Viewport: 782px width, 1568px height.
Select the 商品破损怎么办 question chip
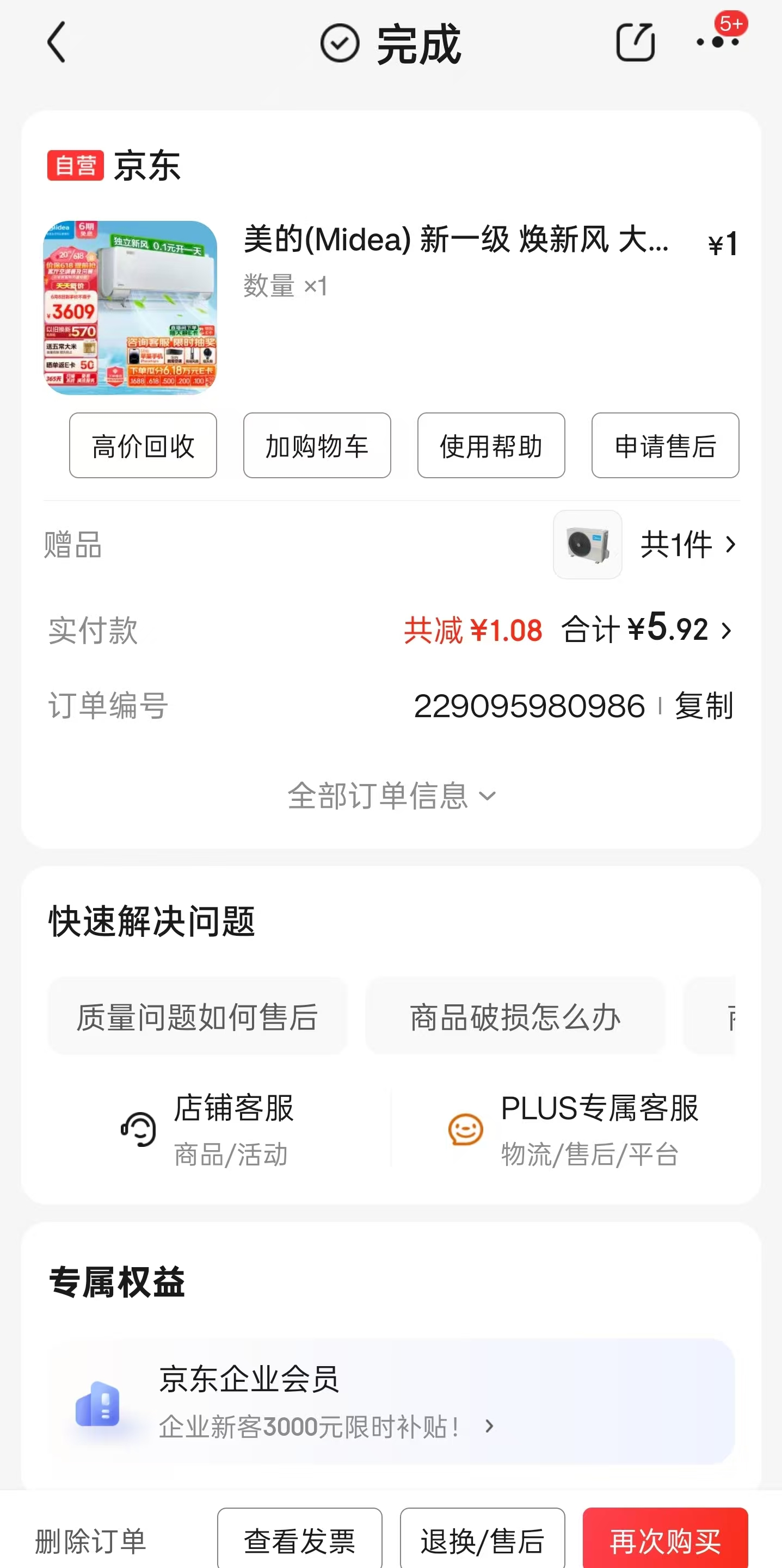[x=515, y=1016]
